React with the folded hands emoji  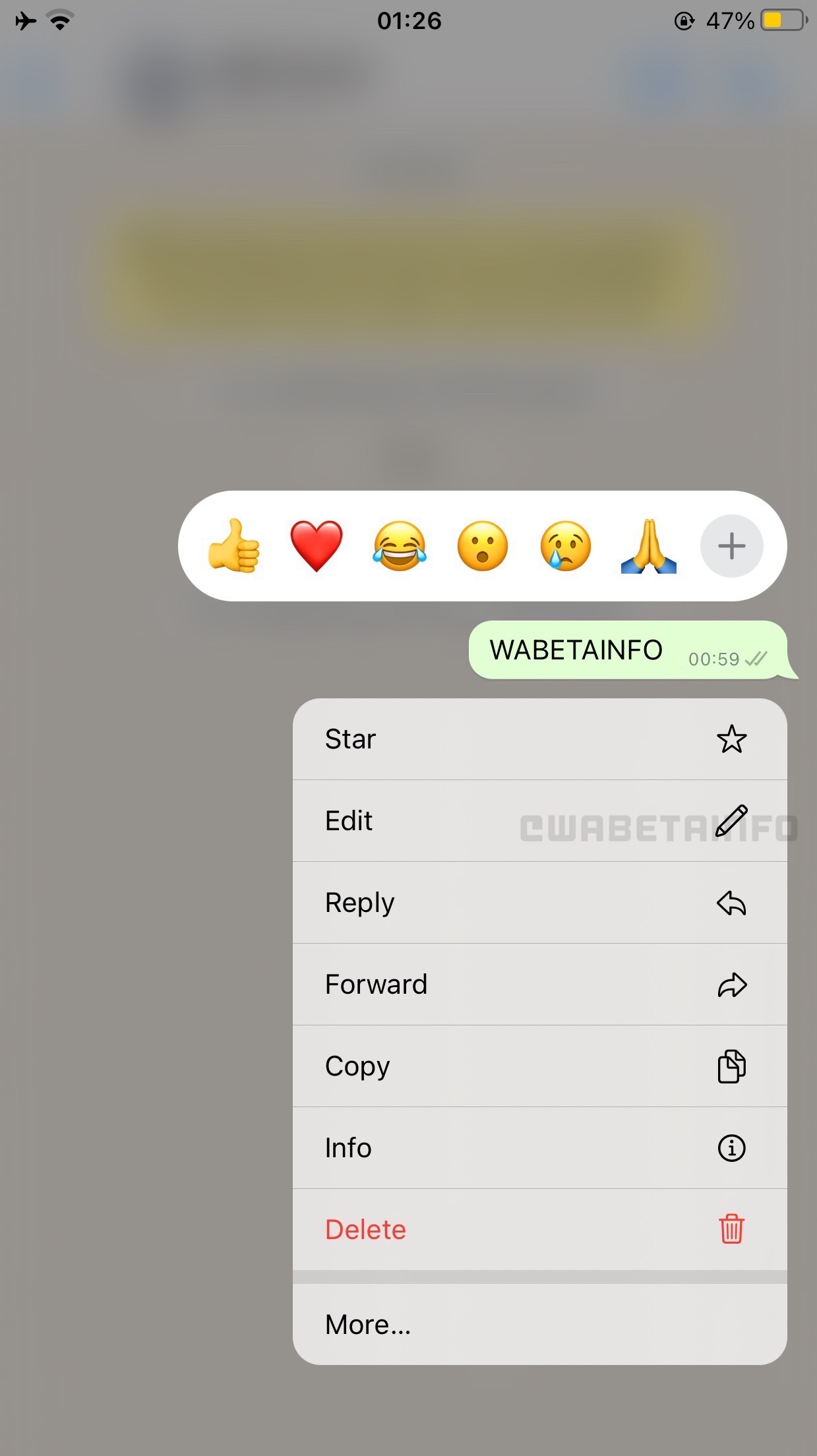coord(649,546)
